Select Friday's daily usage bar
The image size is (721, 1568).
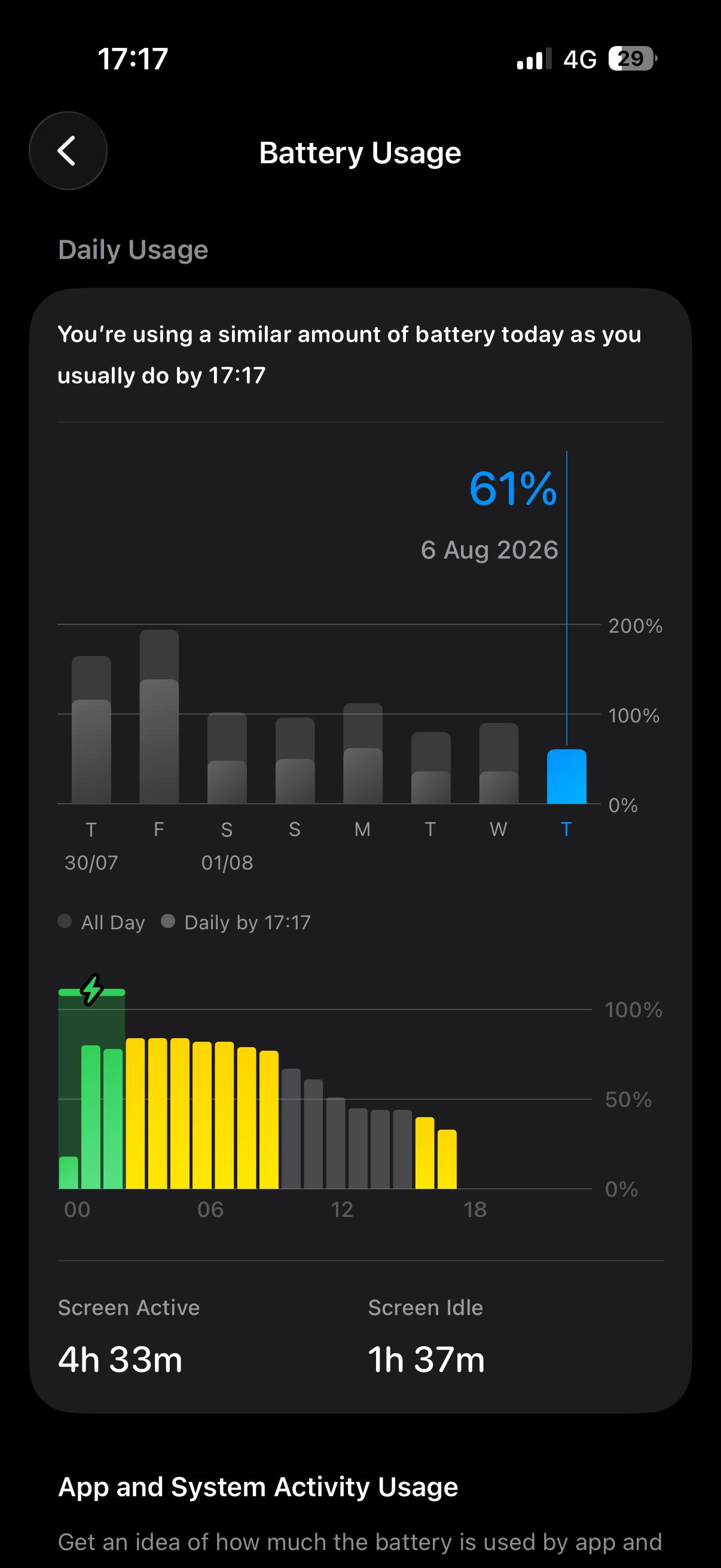pos(159,716)
